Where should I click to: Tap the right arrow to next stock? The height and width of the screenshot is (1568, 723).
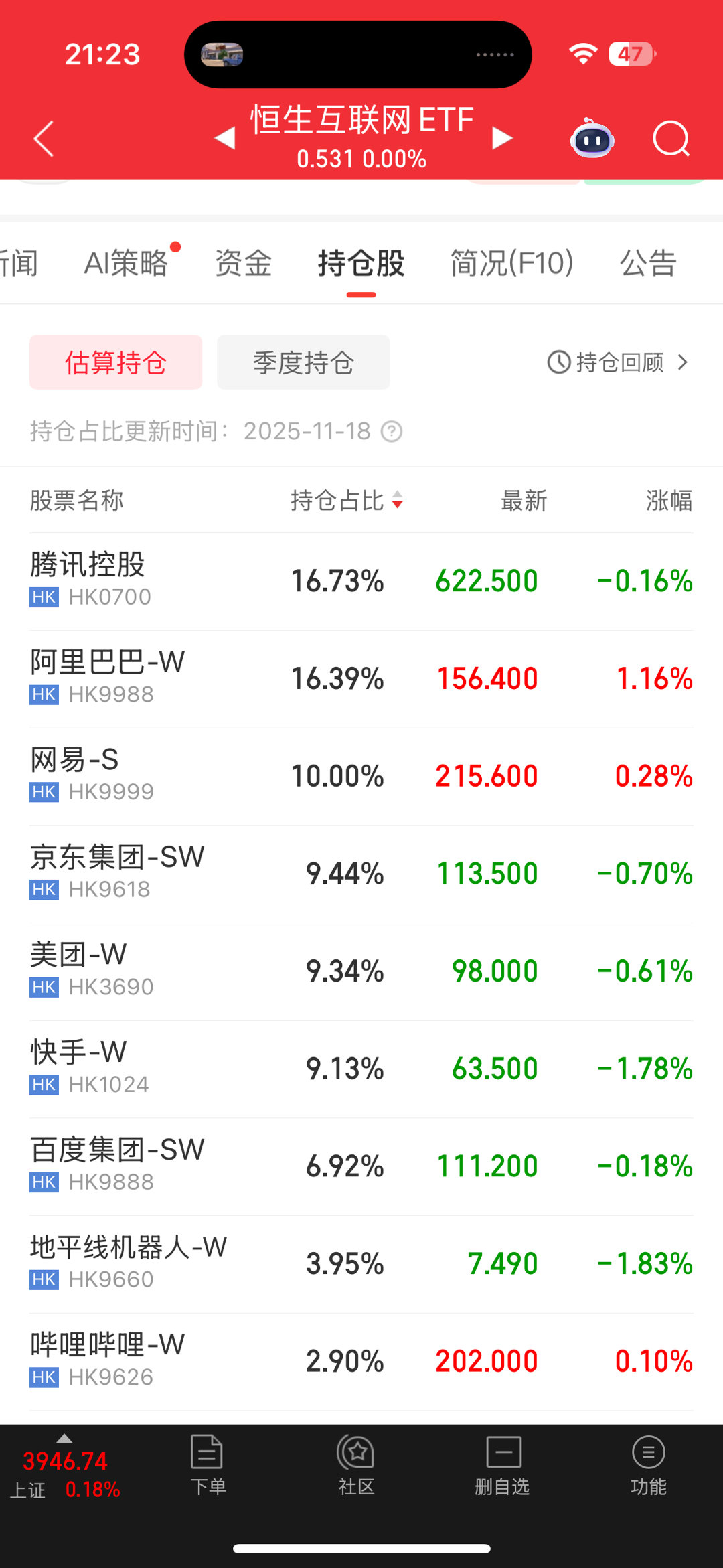(499, 137)
